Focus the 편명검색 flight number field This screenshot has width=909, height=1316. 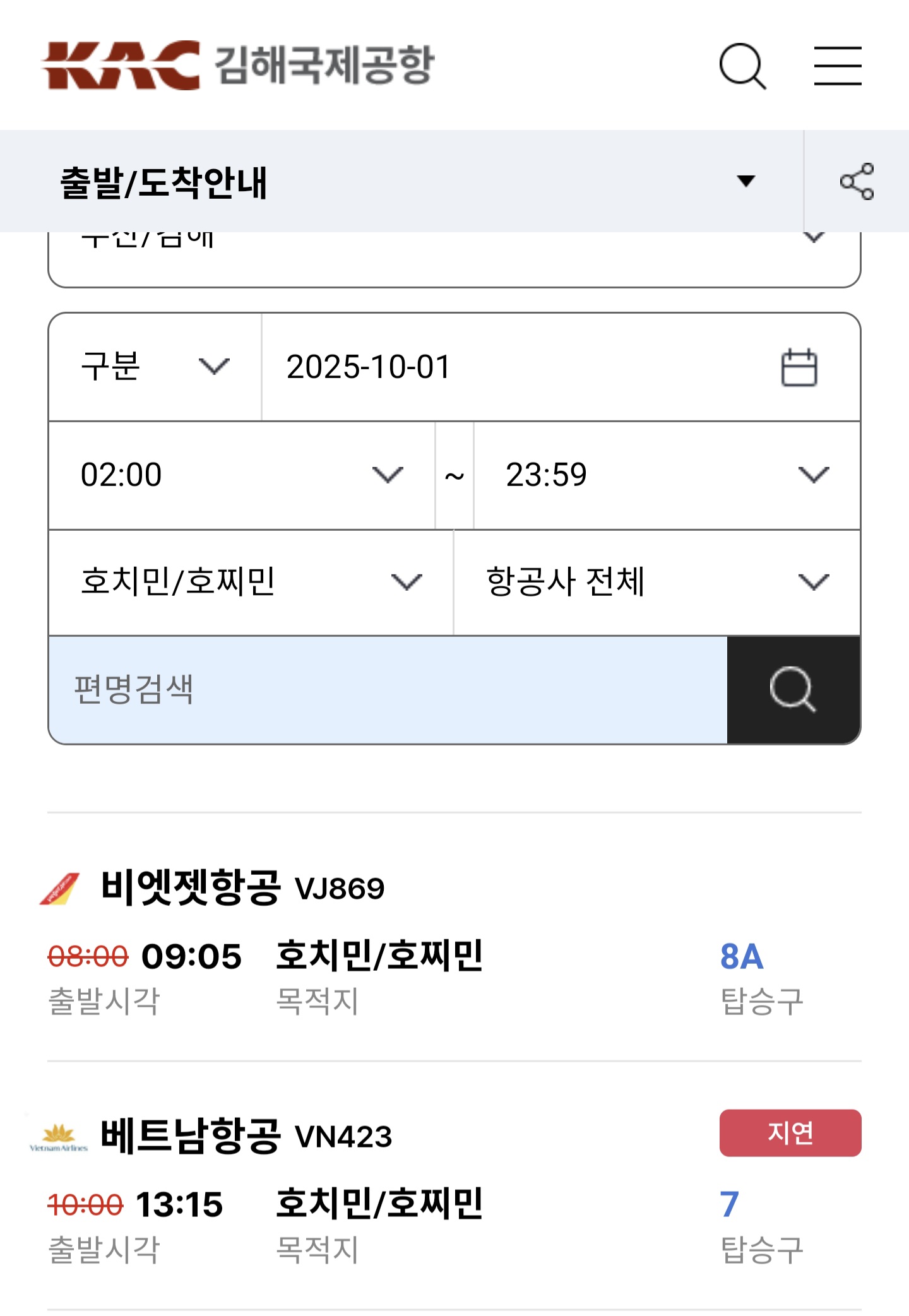388,690
